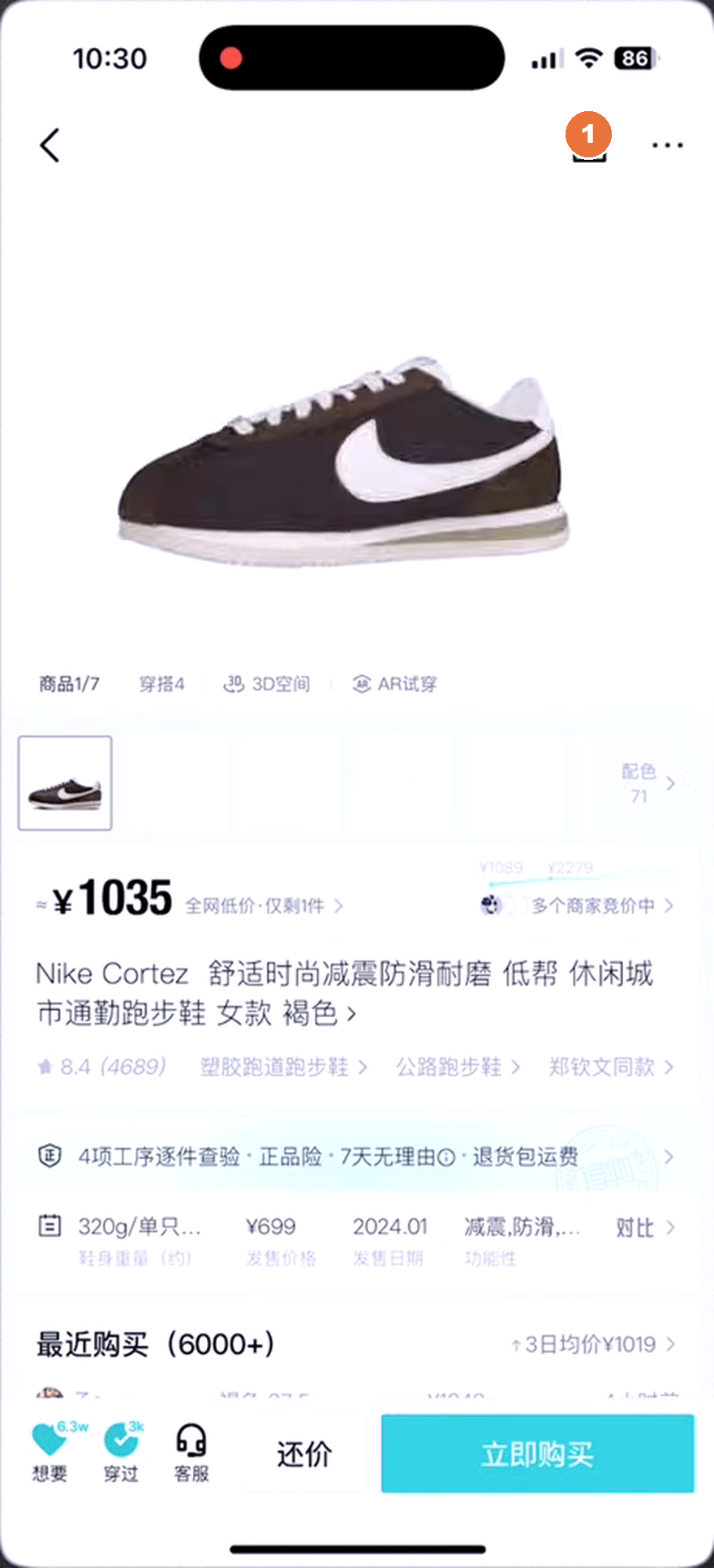Open the three-dot overflow menu
The height and width of the screenshot is (1568, 714).
667,145
